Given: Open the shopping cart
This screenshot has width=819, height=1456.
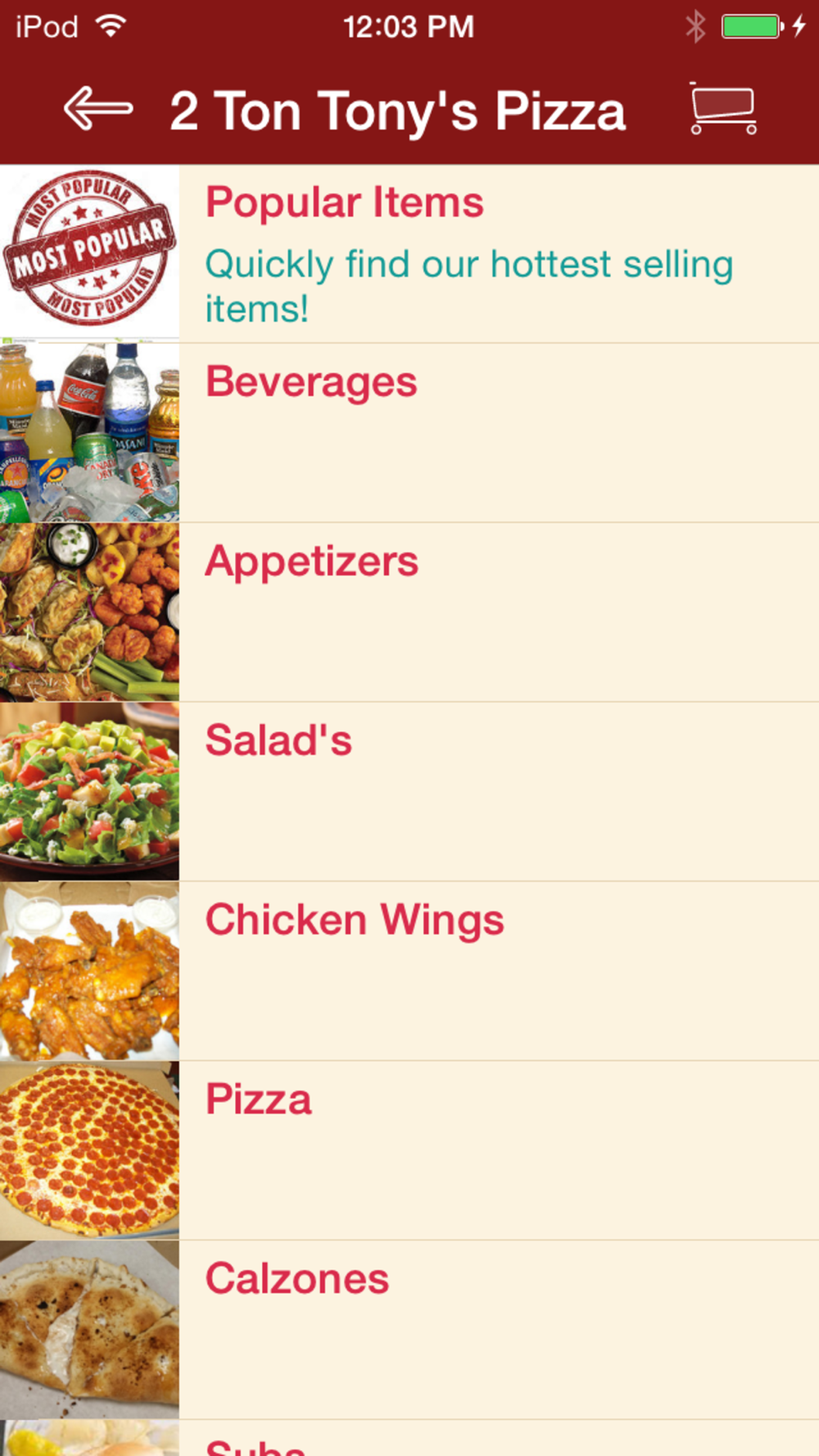Looking at the screenshot, I should coord(723,109).
